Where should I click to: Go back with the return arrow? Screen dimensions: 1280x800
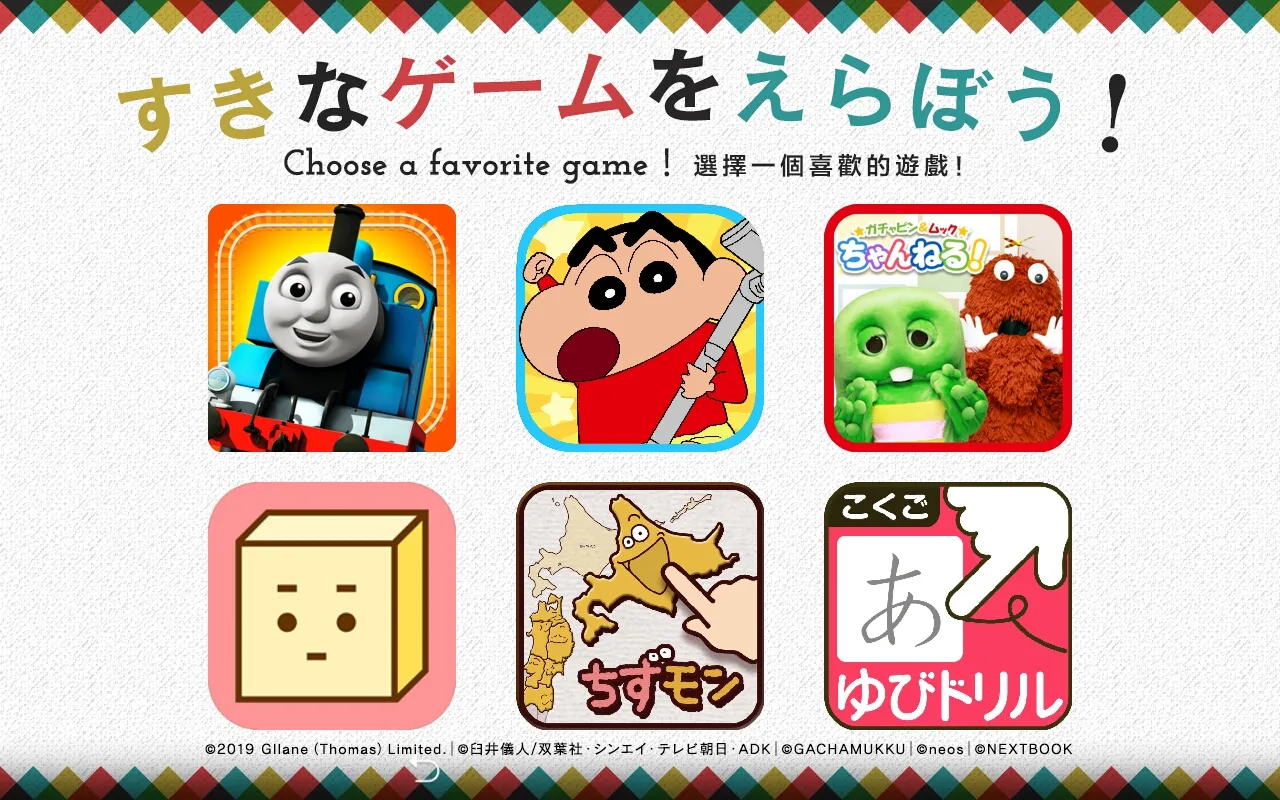pyautogui.click(x=426, y=770)
